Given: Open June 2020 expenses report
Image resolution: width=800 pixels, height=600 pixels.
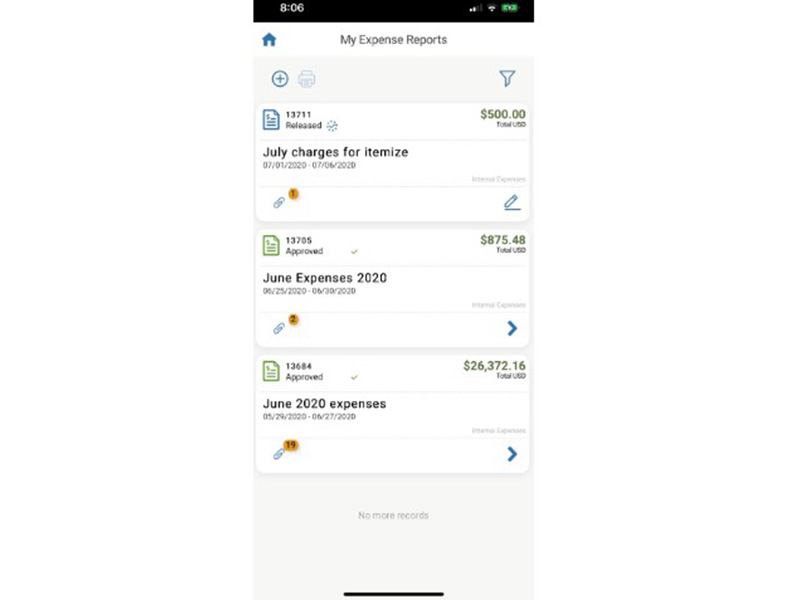Looking at the screenshot, I should pyautogui.click(x=325, y=404).
